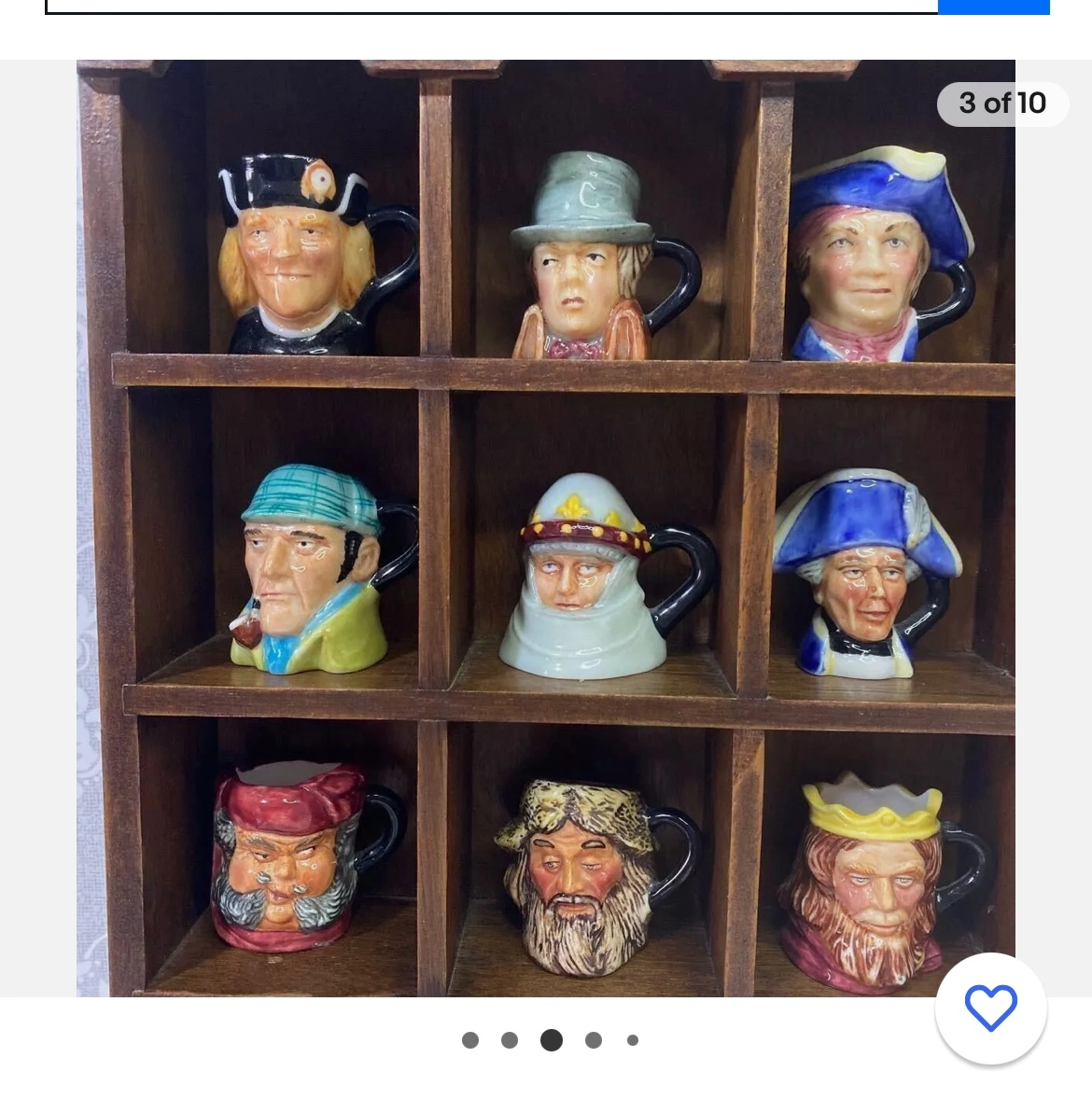Select the photo page indicator dots
The width and height of the screenshot is (1092, 1099).
tap(551, 1039)
